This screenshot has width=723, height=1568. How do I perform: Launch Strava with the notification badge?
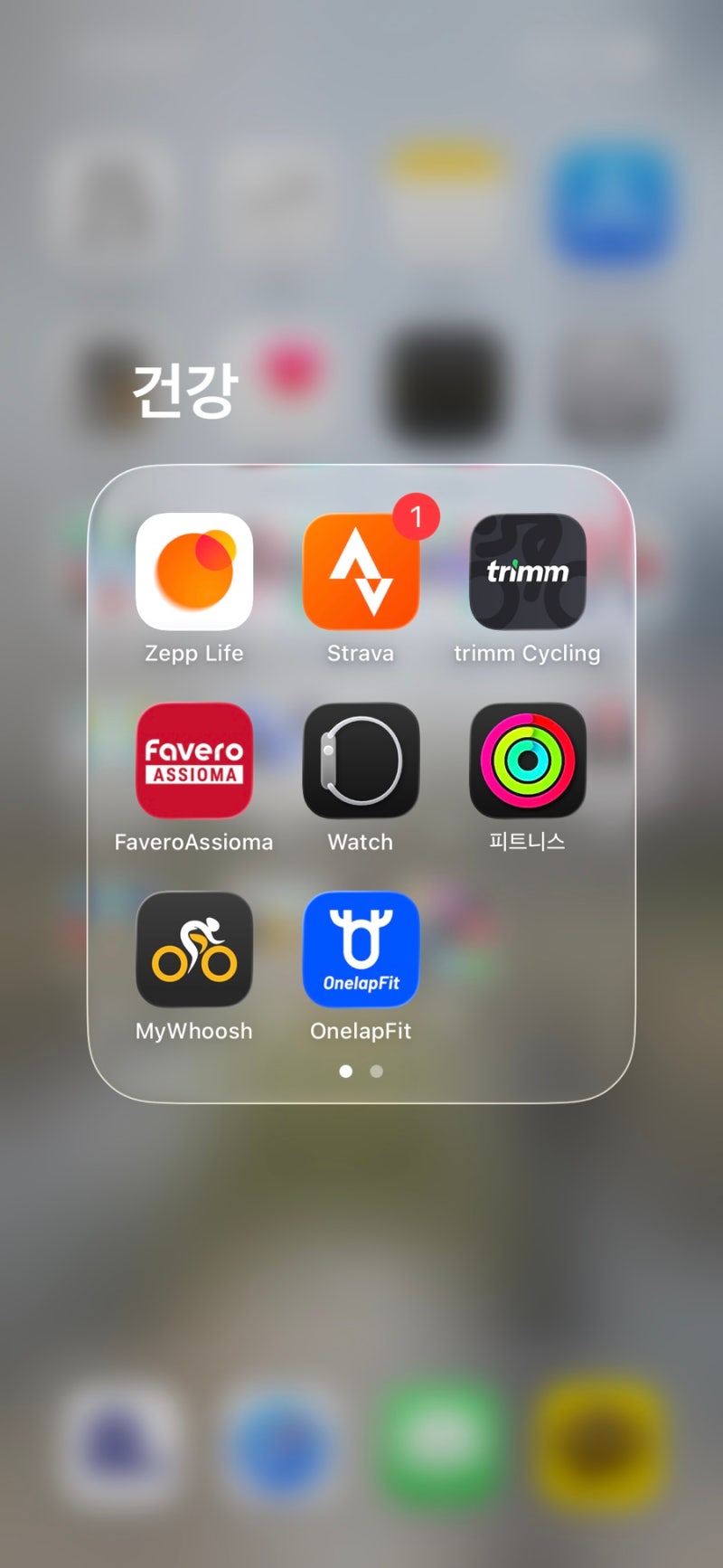[361, 571]
